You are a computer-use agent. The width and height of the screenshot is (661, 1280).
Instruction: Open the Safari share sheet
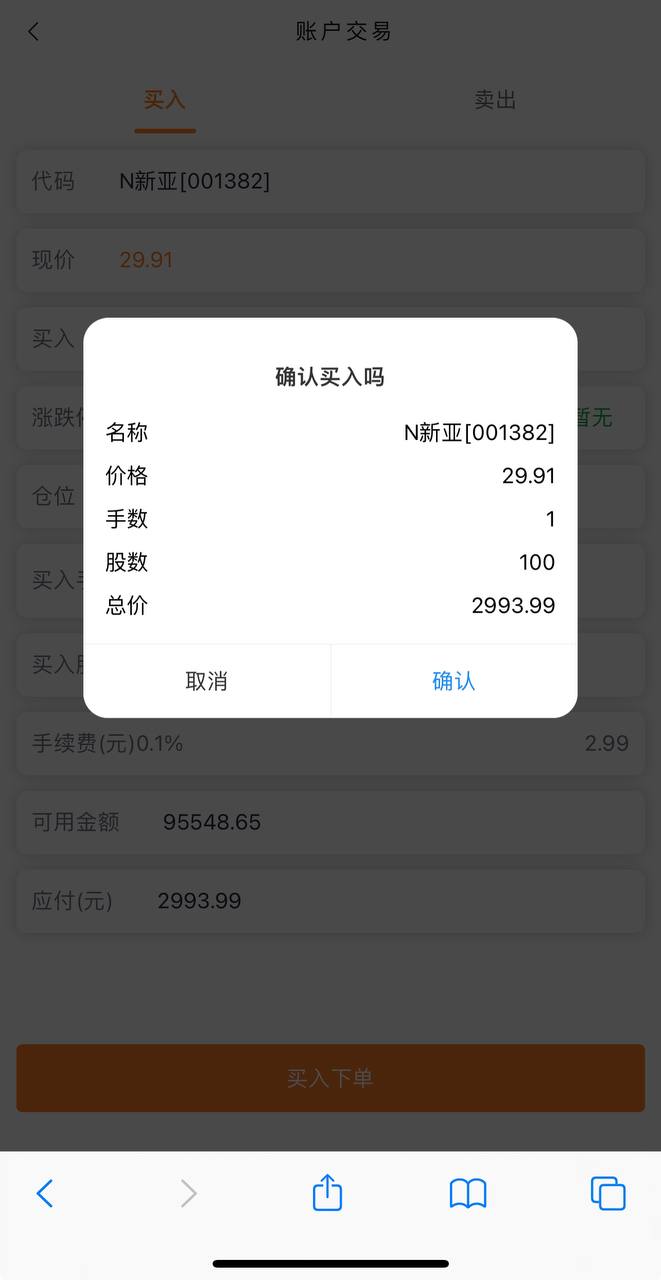pos(328,1192)
